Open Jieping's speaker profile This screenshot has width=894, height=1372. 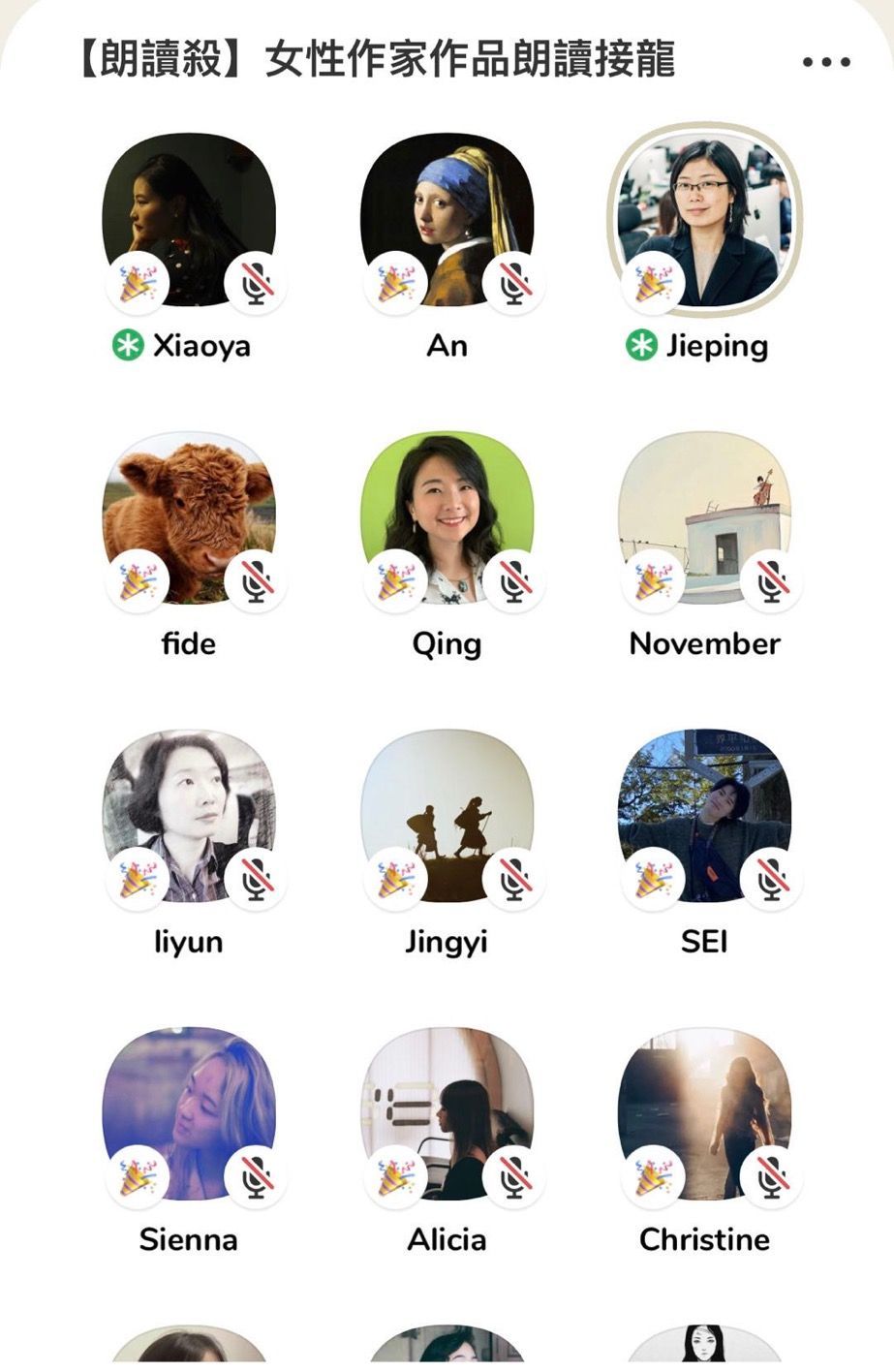(704, 218)
